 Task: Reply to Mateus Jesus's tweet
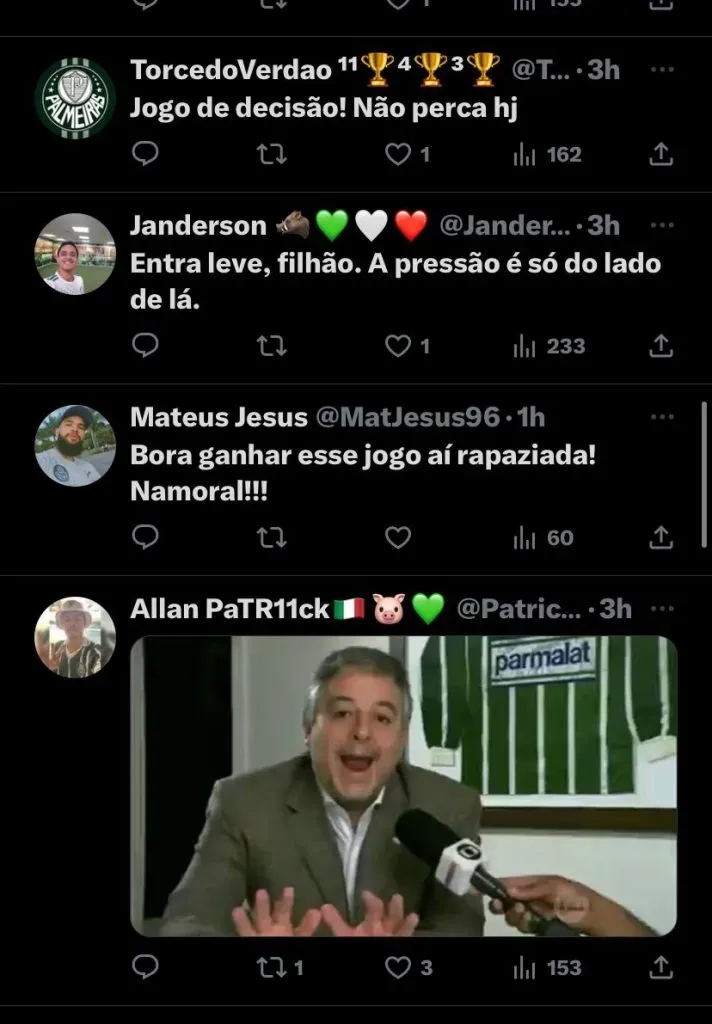click(146, 538)
